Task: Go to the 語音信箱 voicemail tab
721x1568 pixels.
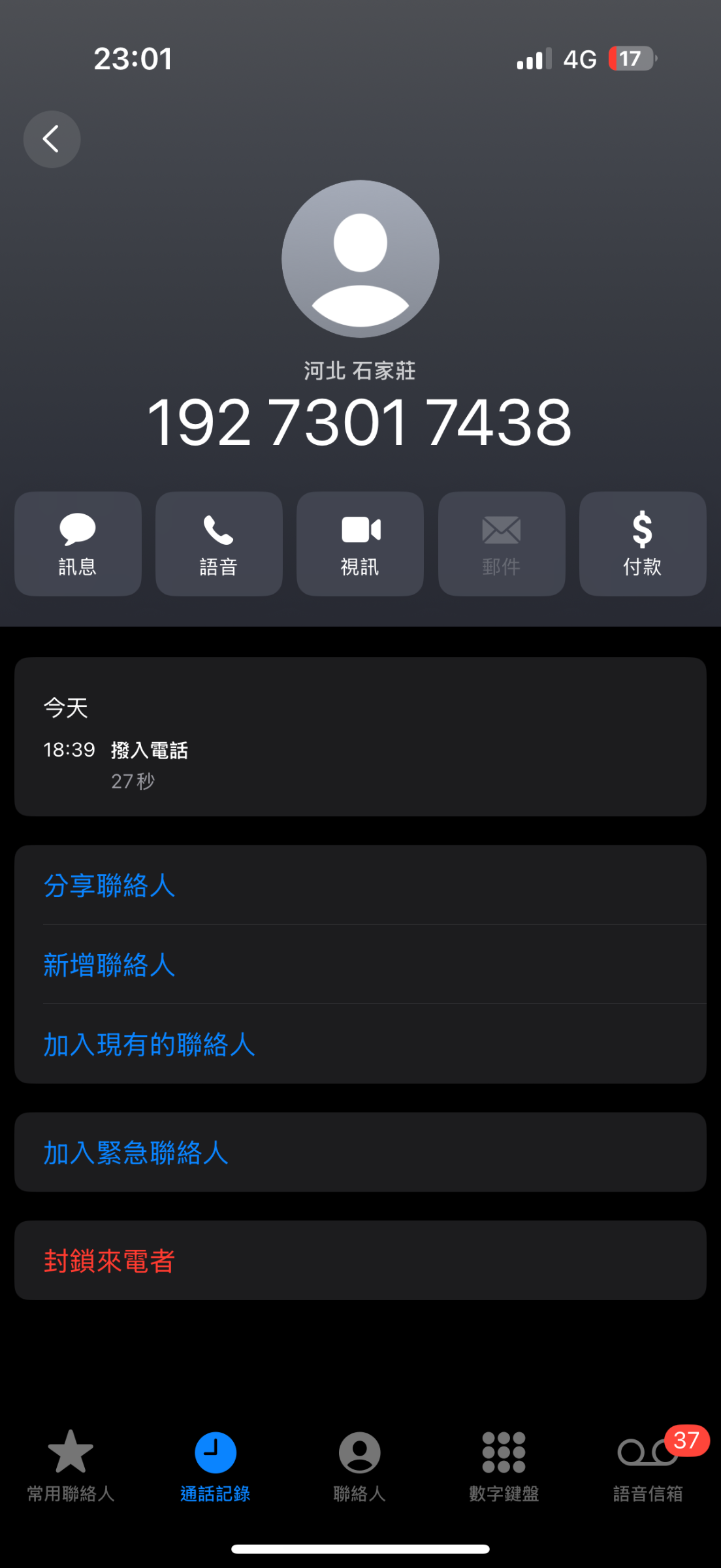Action: pos(649,1466)
